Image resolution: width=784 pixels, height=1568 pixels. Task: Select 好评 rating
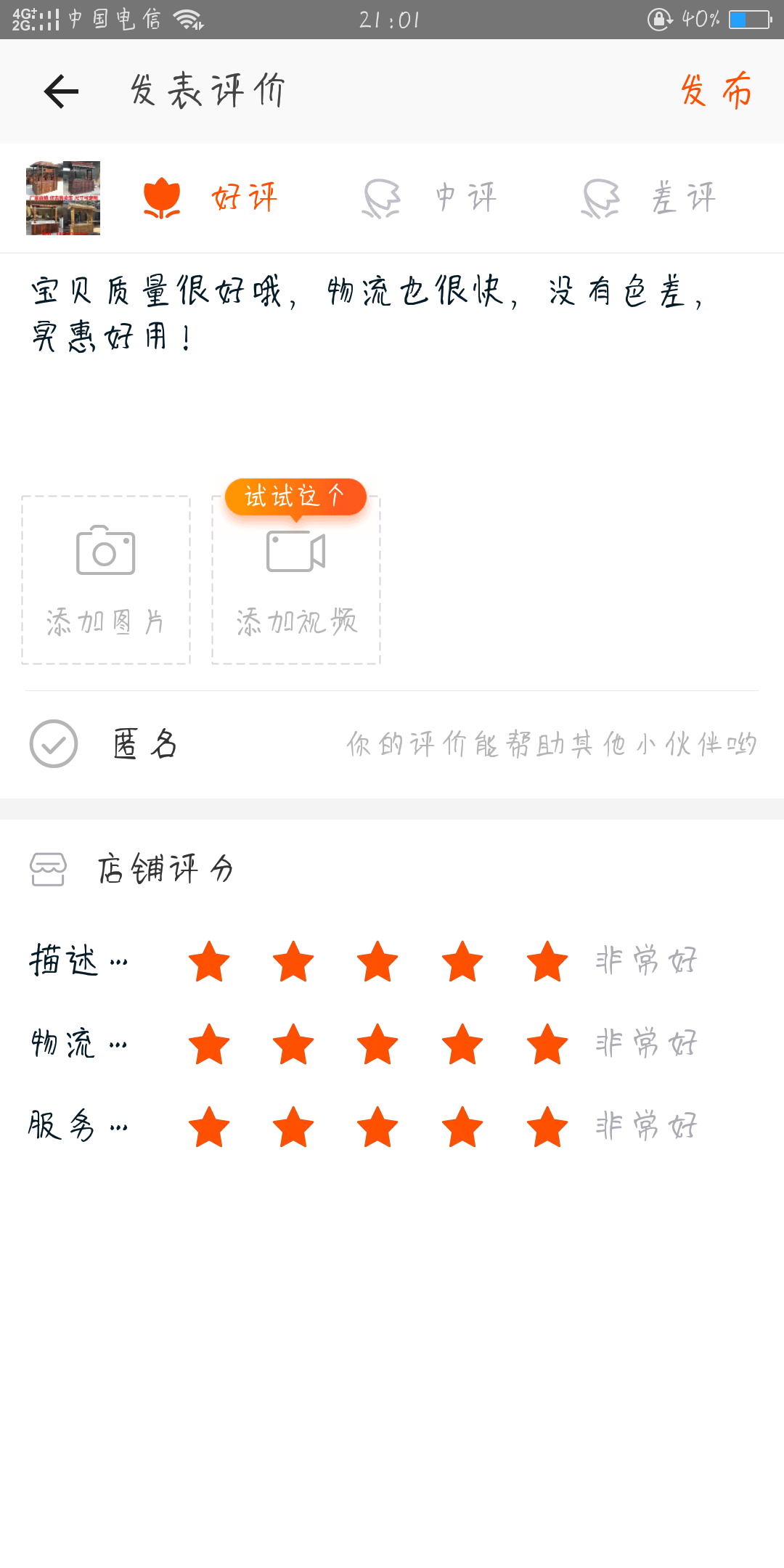click(211, 197)
